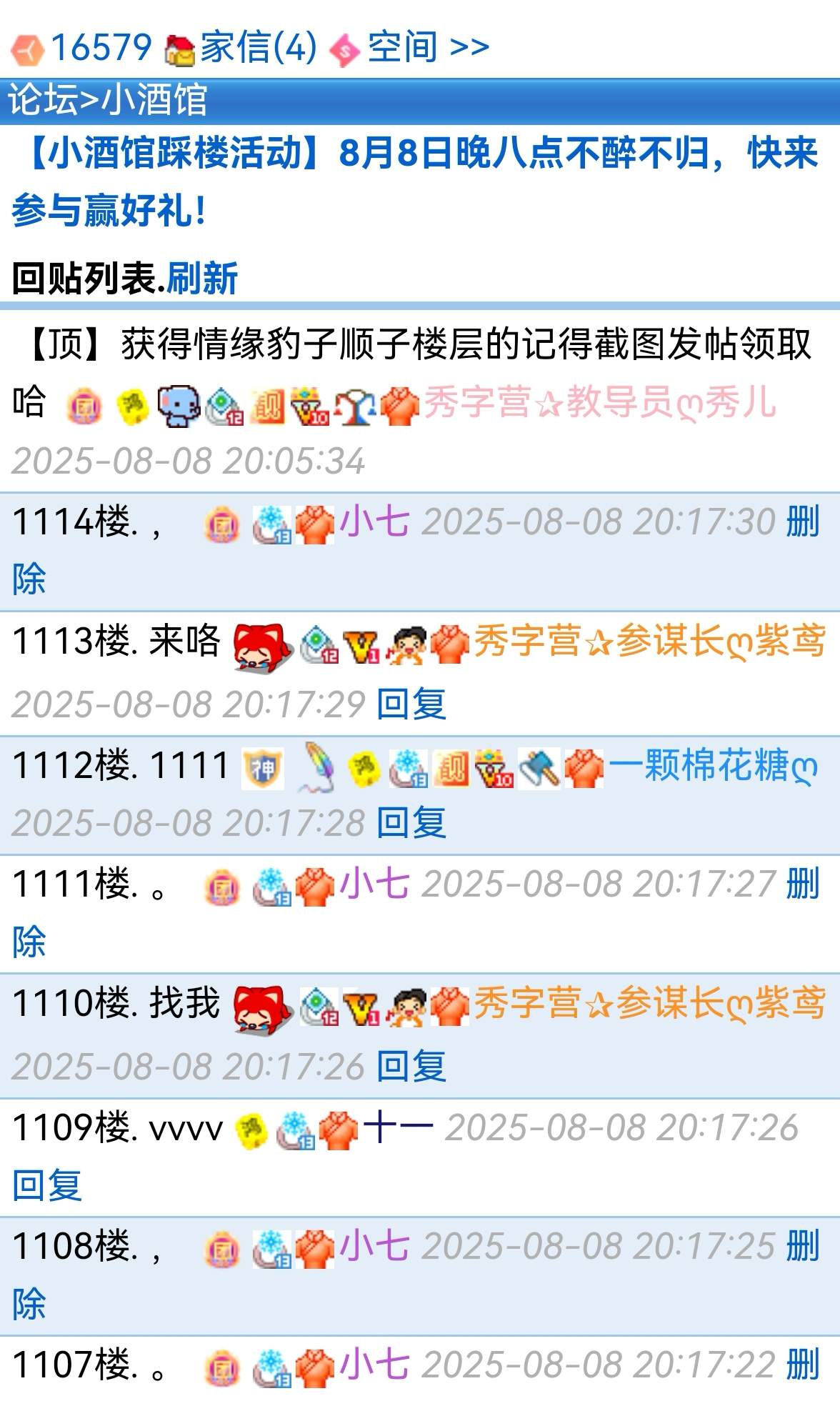This screenshot has width=840, height=1401.
Task: Reply to 1113楼 来咯 post
Action: [411, 704]
